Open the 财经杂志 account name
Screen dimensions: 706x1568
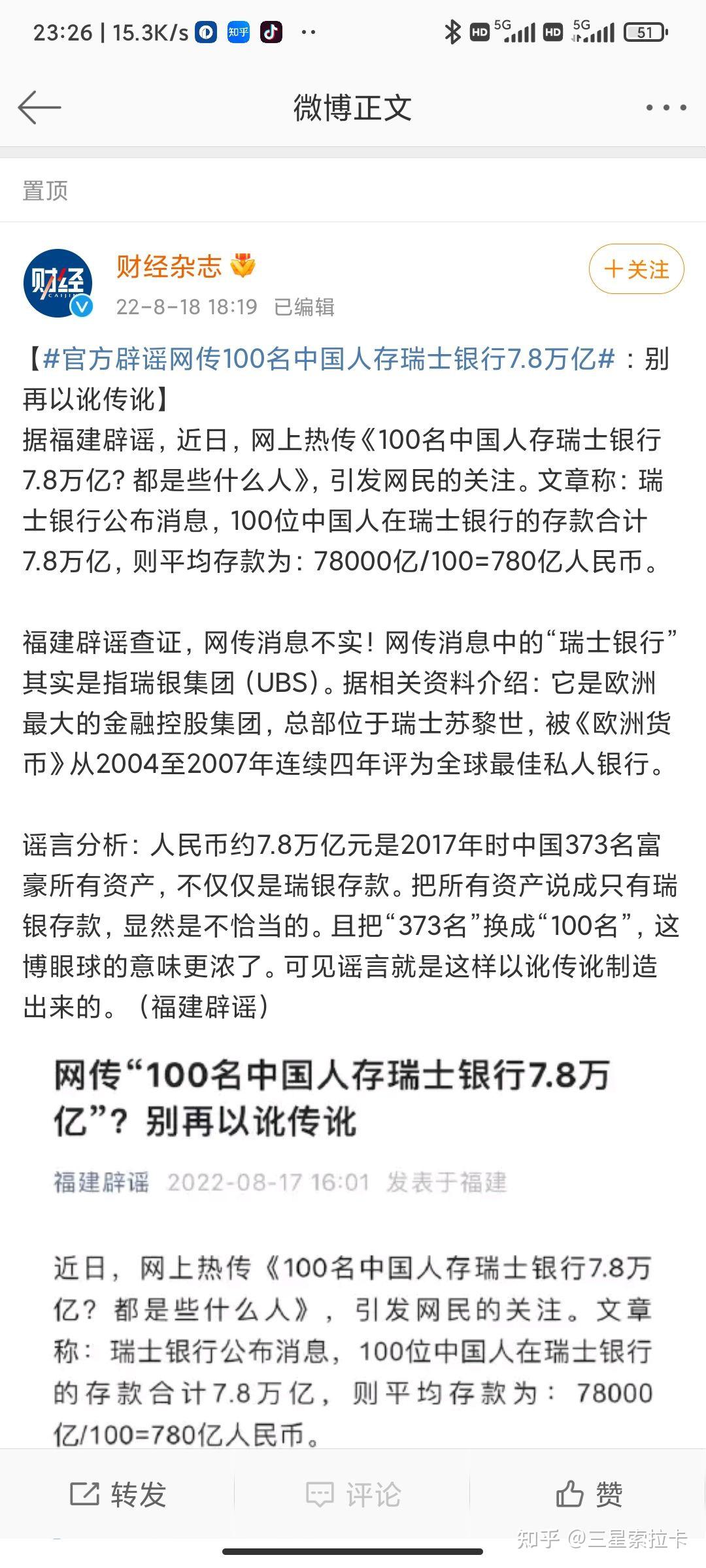(169, 267)
